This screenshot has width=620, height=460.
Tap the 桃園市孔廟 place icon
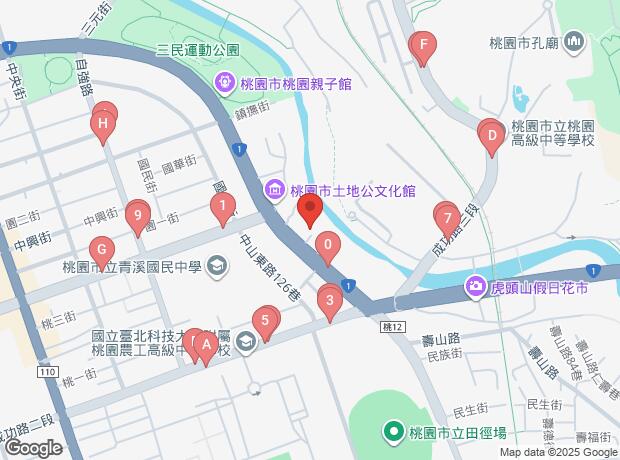(573, 43)
